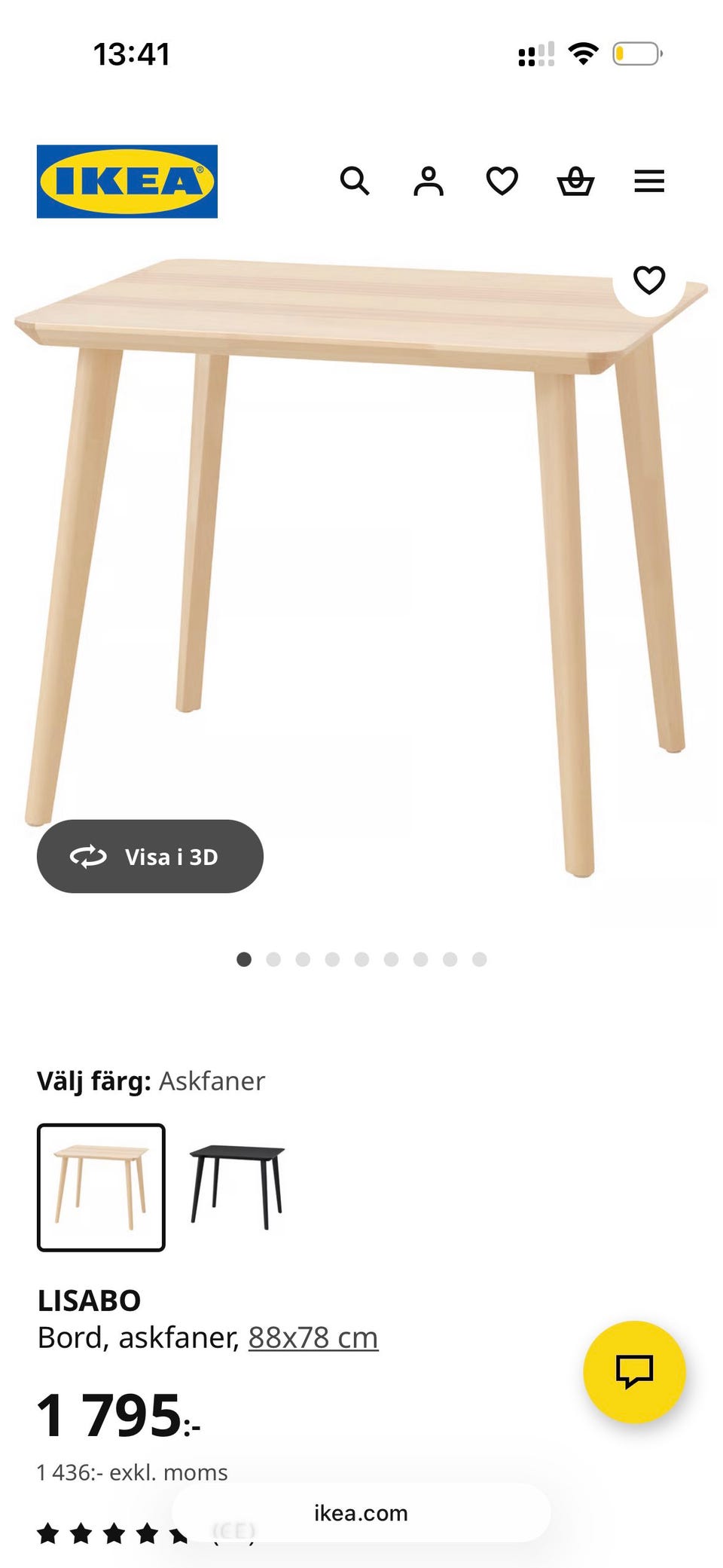Save product to favorites with heart icon
The image size is (723, 1568).
click(648, 280)
